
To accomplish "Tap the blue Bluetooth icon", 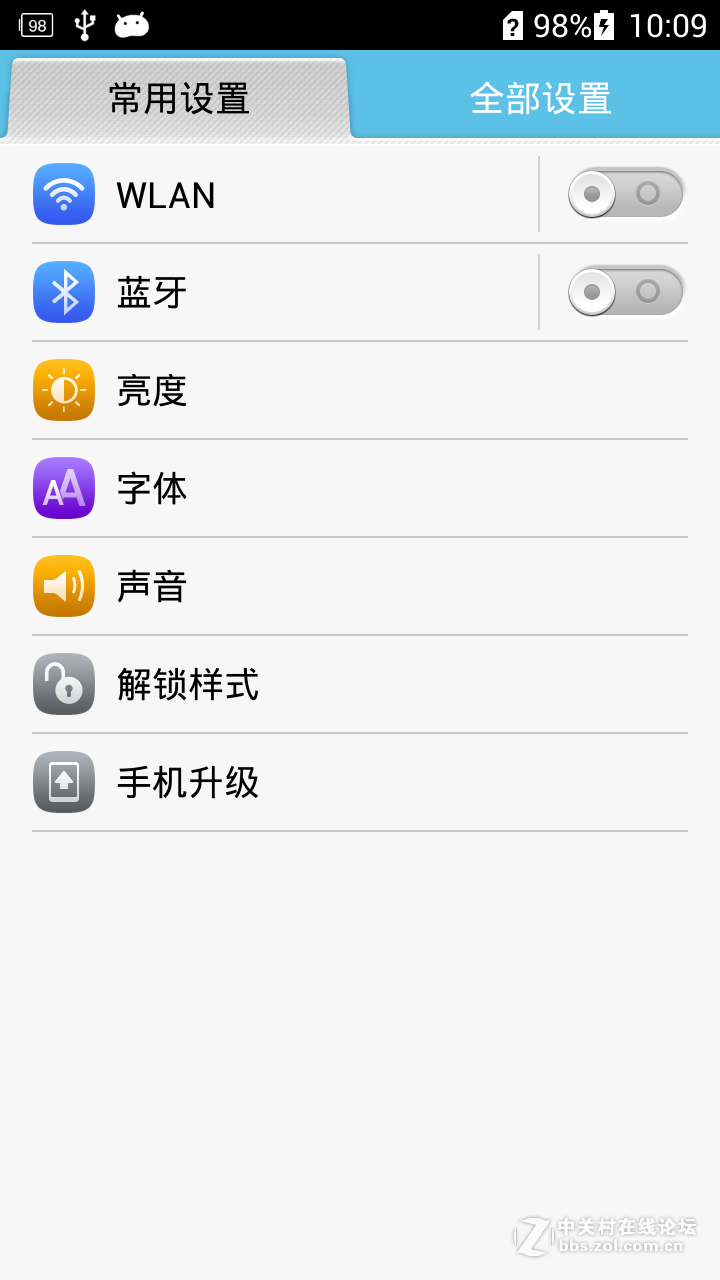I will click(x=64, y=292).
